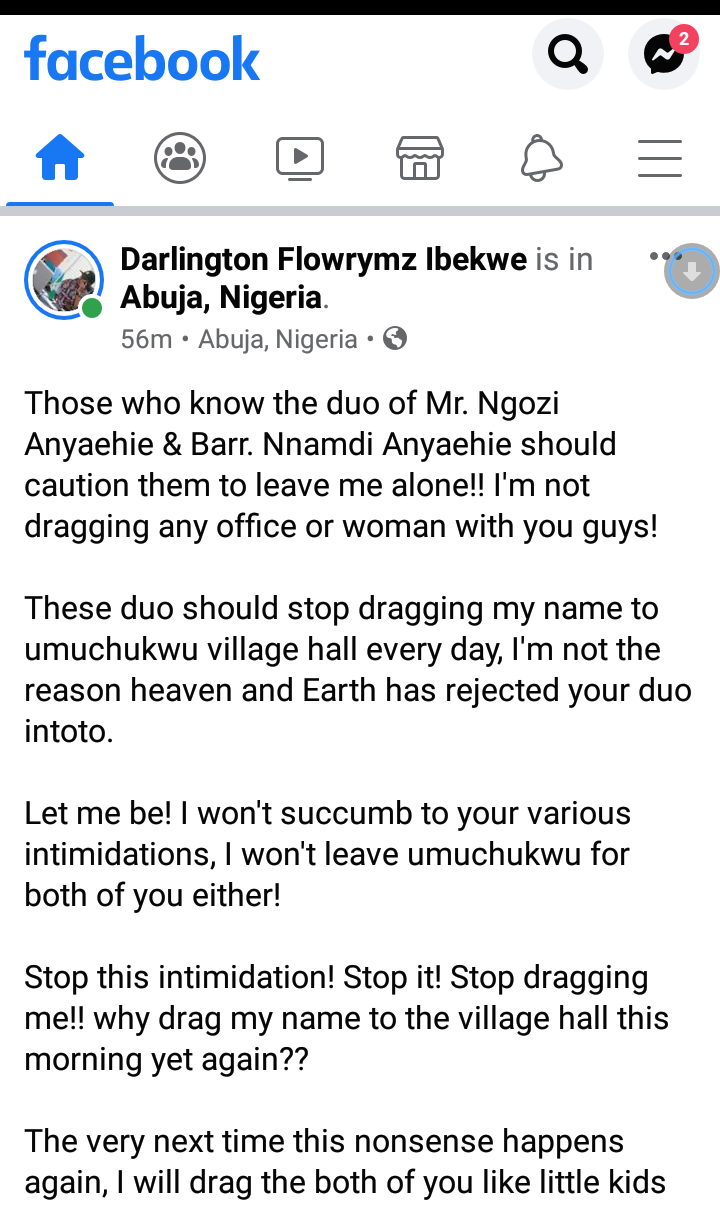Screen dimensions: 720x1208
Task: Open Darlington Flowrymz Ibekwe's profile name link
Action: pos(323,260)
